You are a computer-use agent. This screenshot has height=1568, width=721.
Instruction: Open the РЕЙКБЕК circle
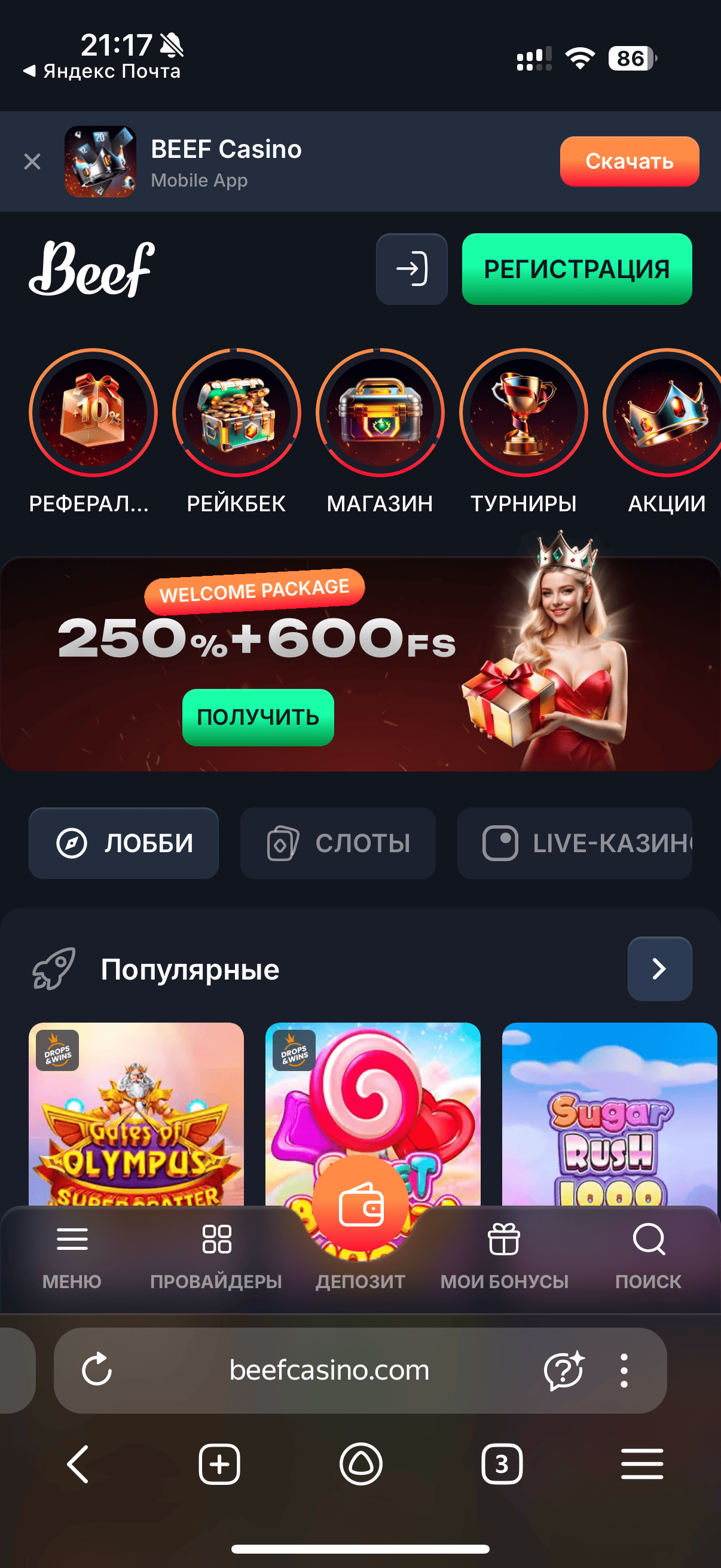pyautogui.click(x=236, y=413)
